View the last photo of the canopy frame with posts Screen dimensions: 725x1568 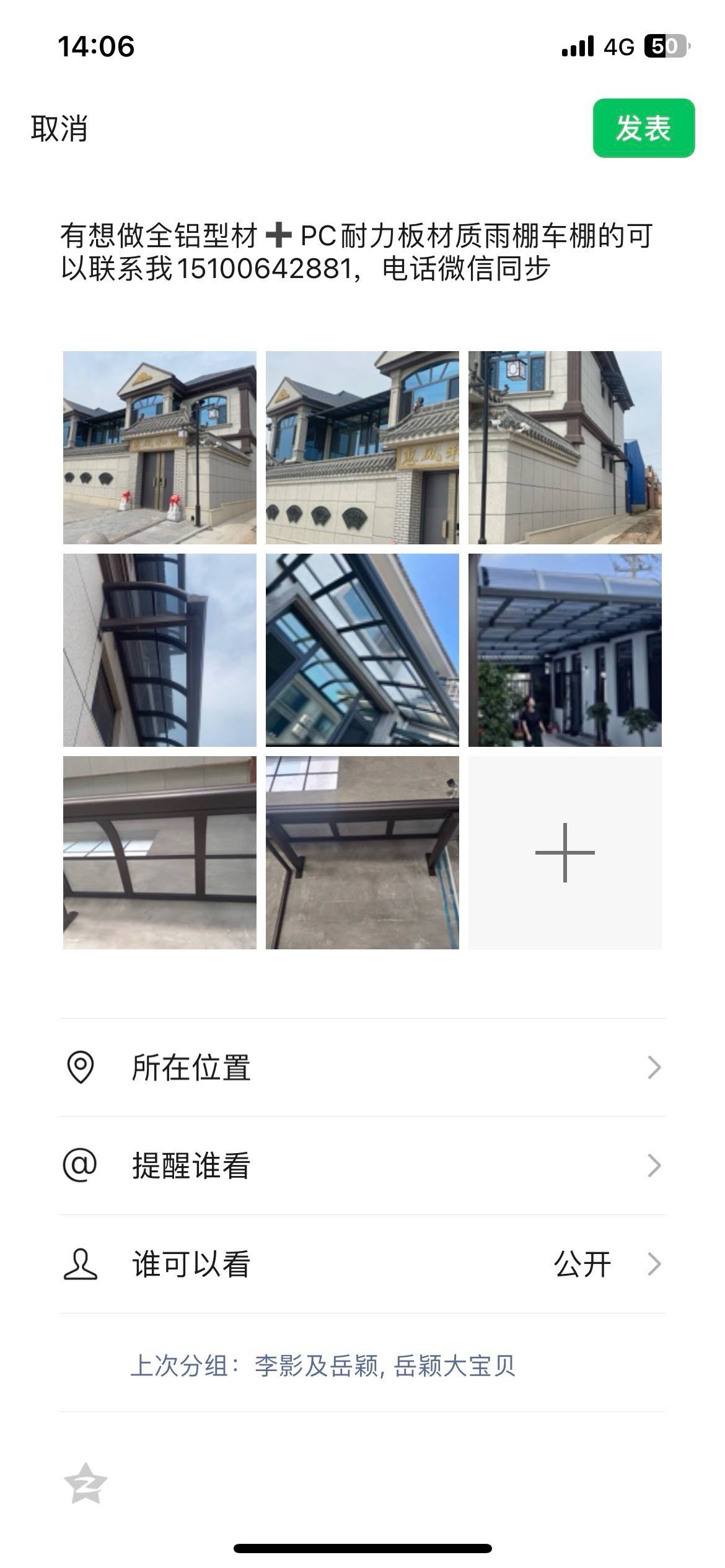click(362, 852)
